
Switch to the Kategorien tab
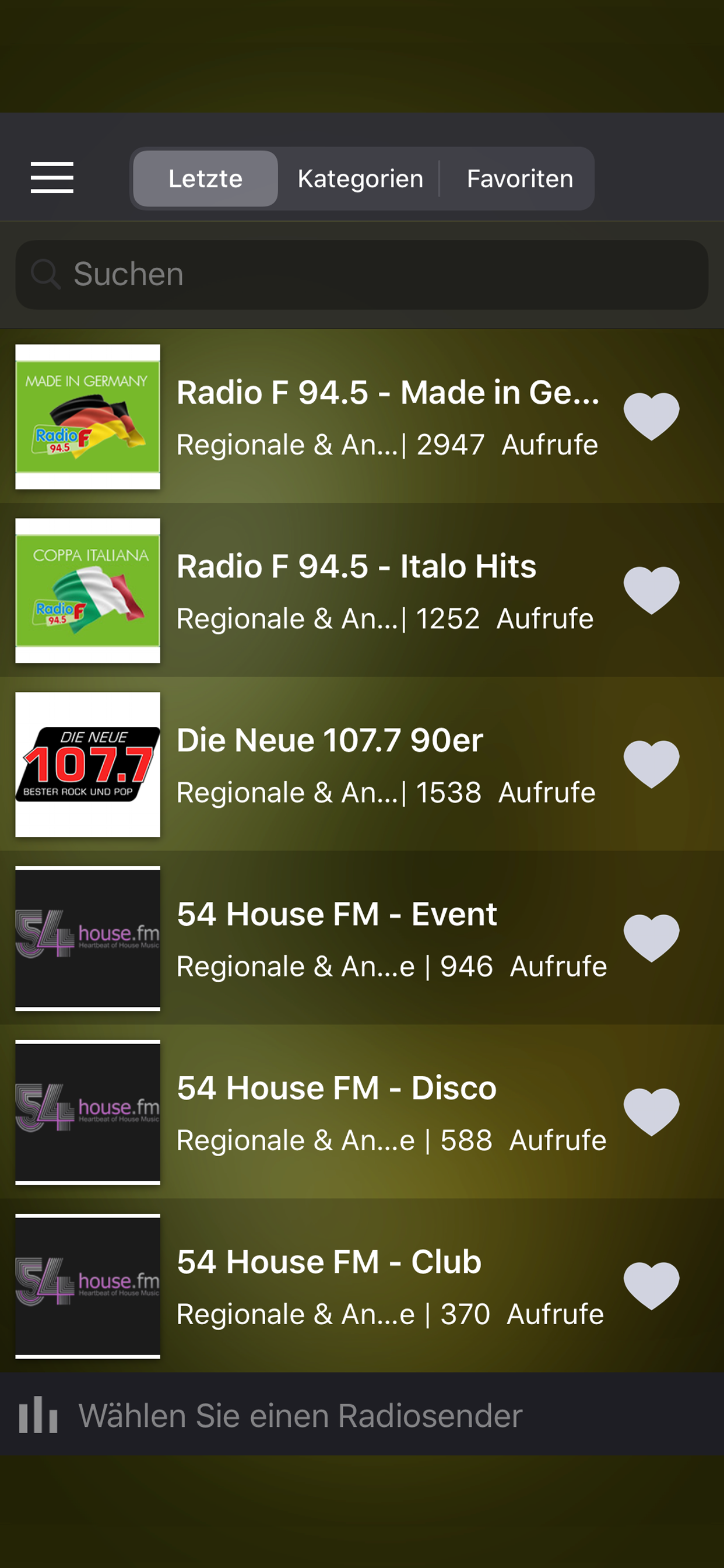pos(360,178)
